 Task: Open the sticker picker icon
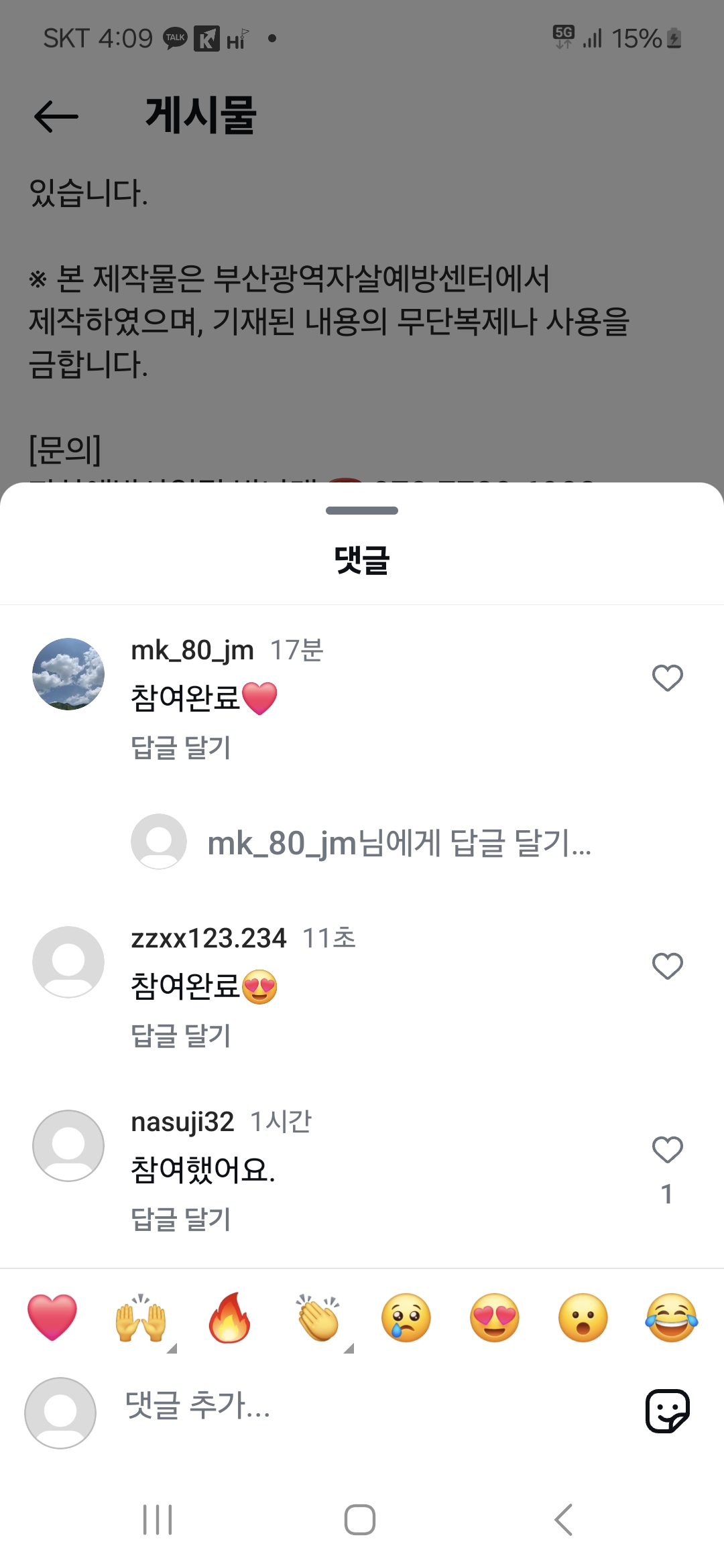tap(667, 1411)
